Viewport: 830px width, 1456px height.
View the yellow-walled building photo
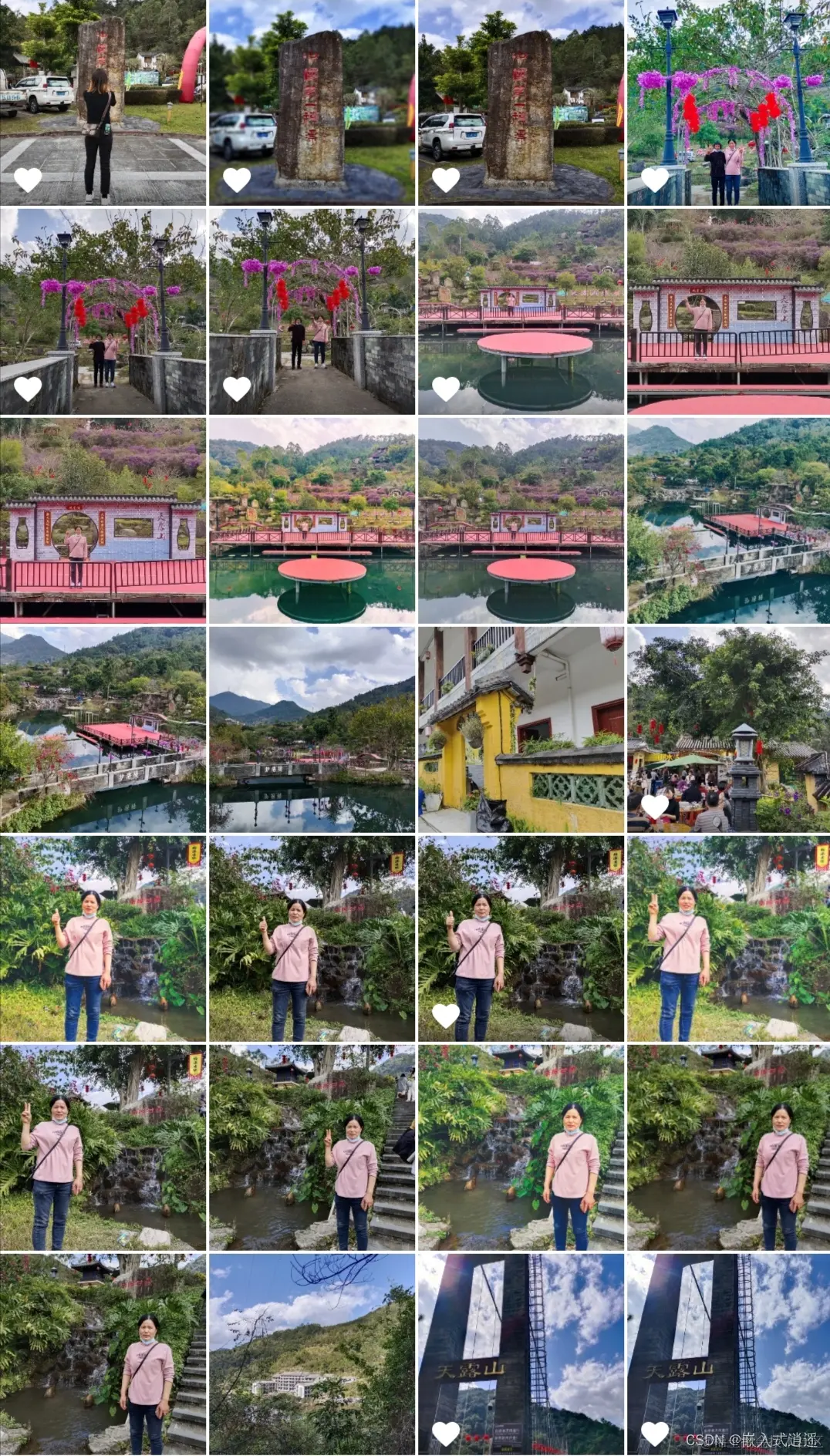pyautogui.click(x=521, y=730)
